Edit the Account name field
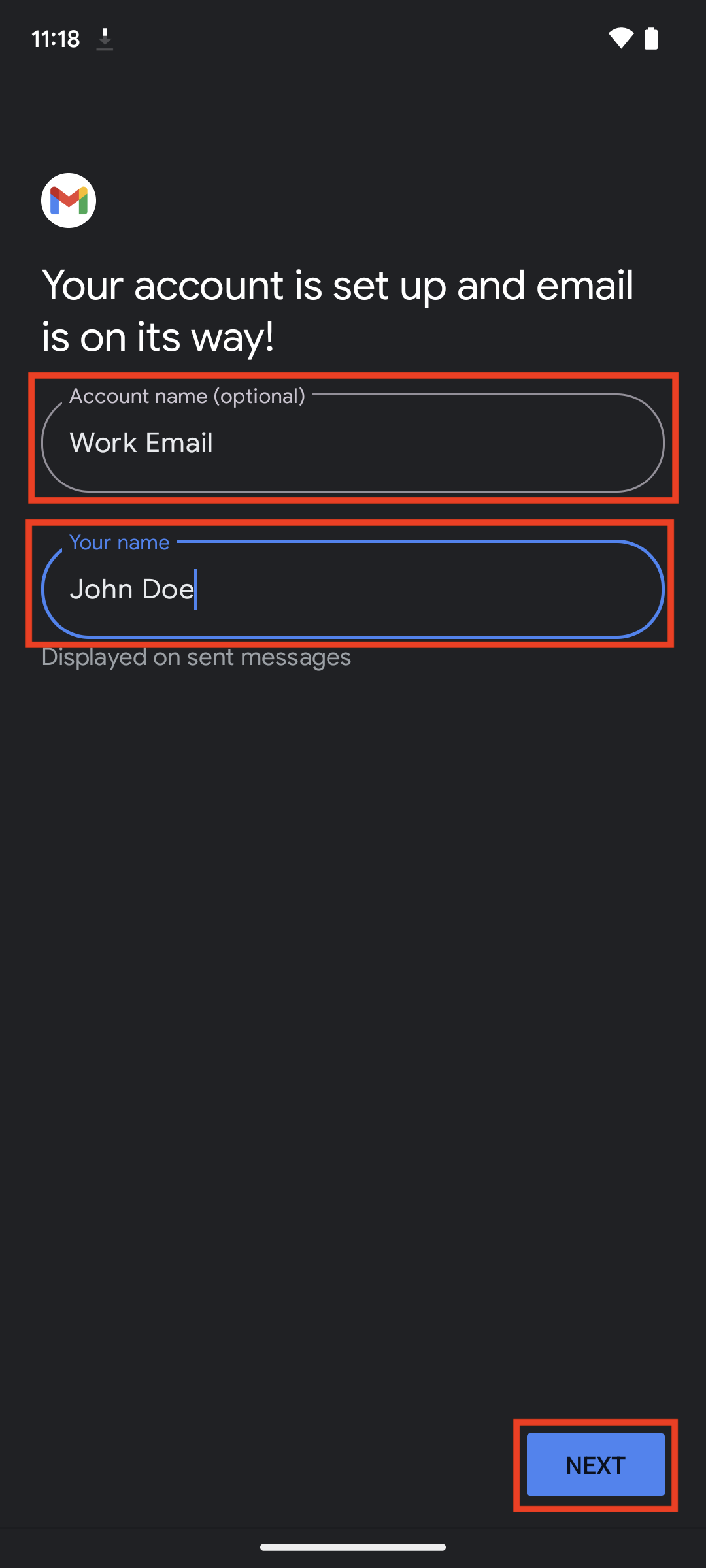This screenshot has width=706, height=1568. pyautogui.click(x=353, y=442)
